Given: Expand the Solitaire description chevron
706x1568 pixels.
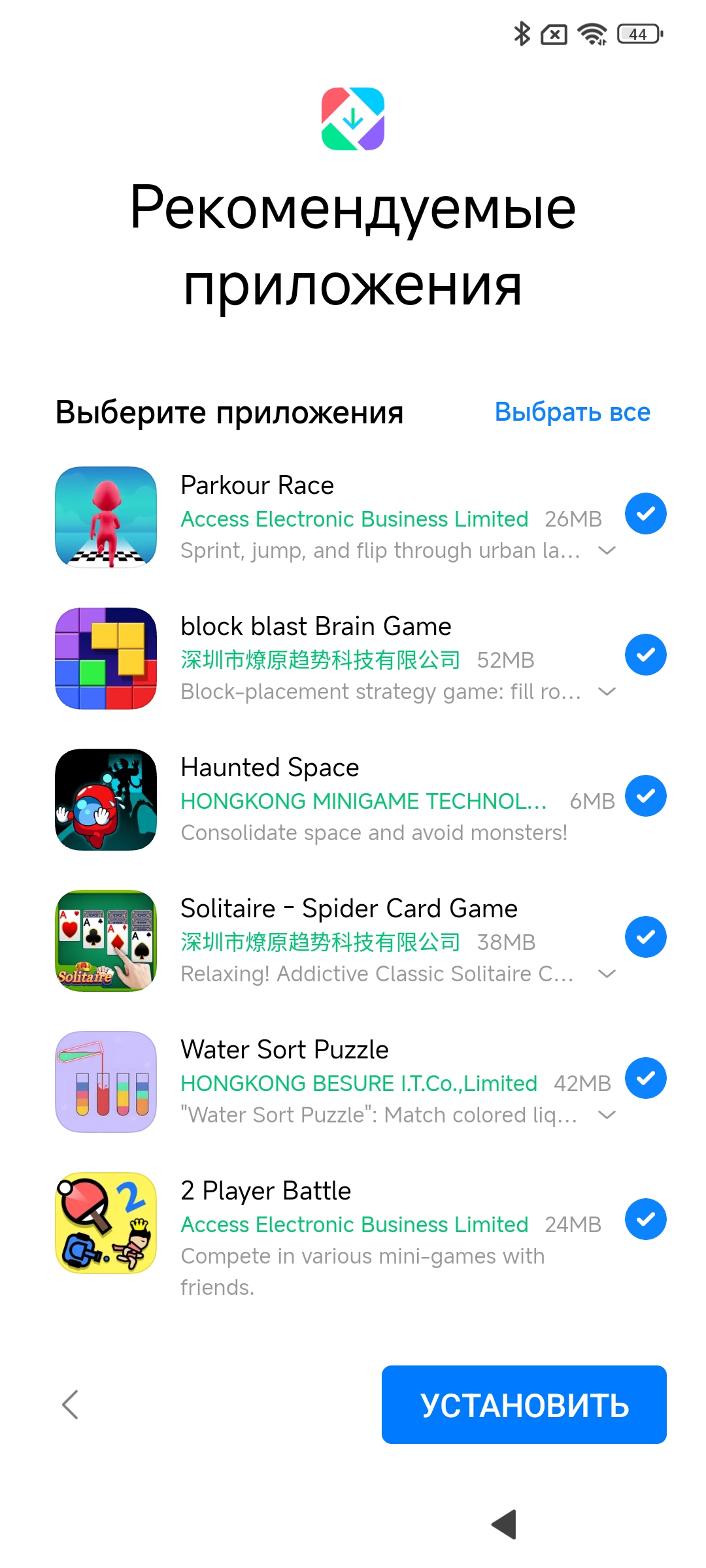Looking at the screenshot, I should pyautogui.click(x=607, y=974).
